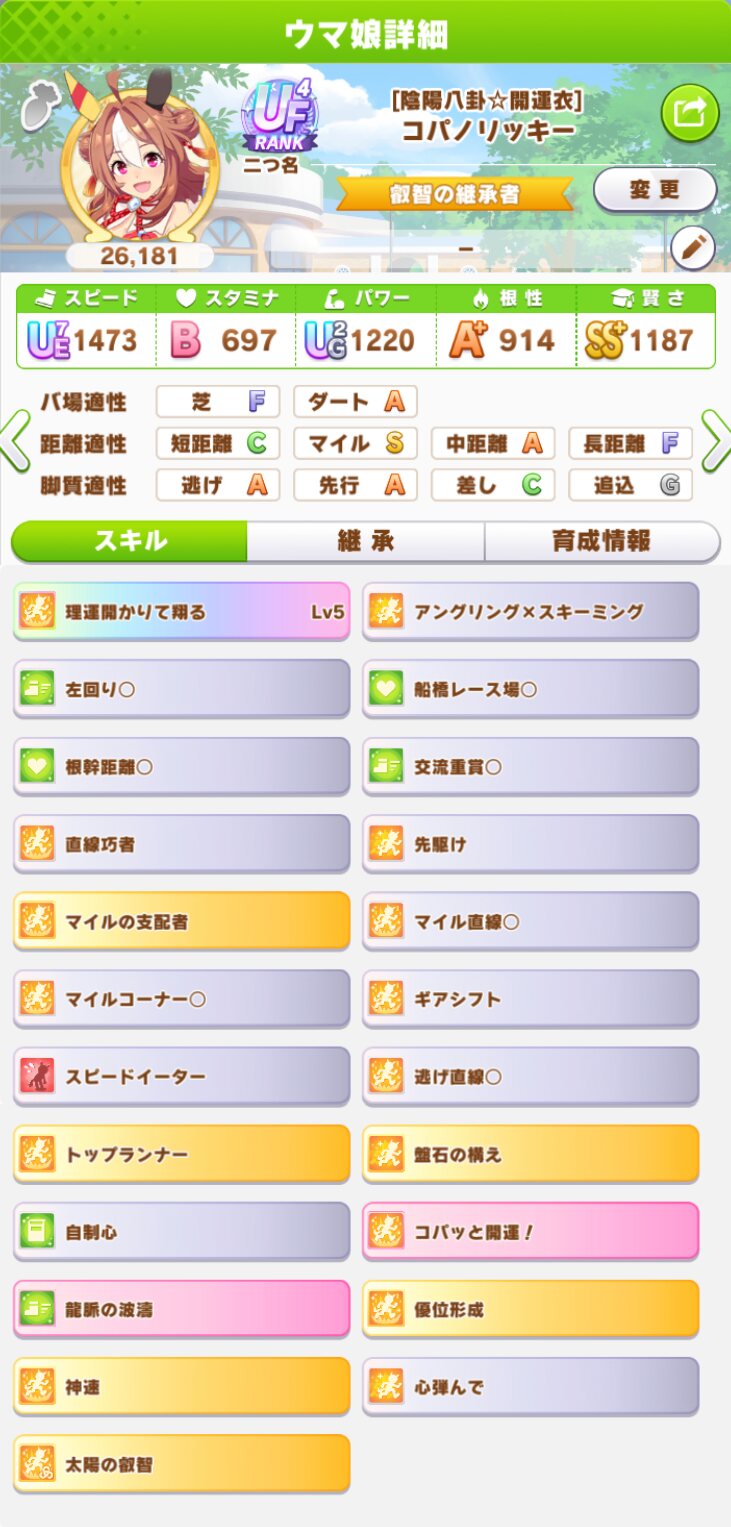Viewport: 731px width, 1527px height.
Task: Open the 心弾んで skill
Action: tap(530, 1387)
